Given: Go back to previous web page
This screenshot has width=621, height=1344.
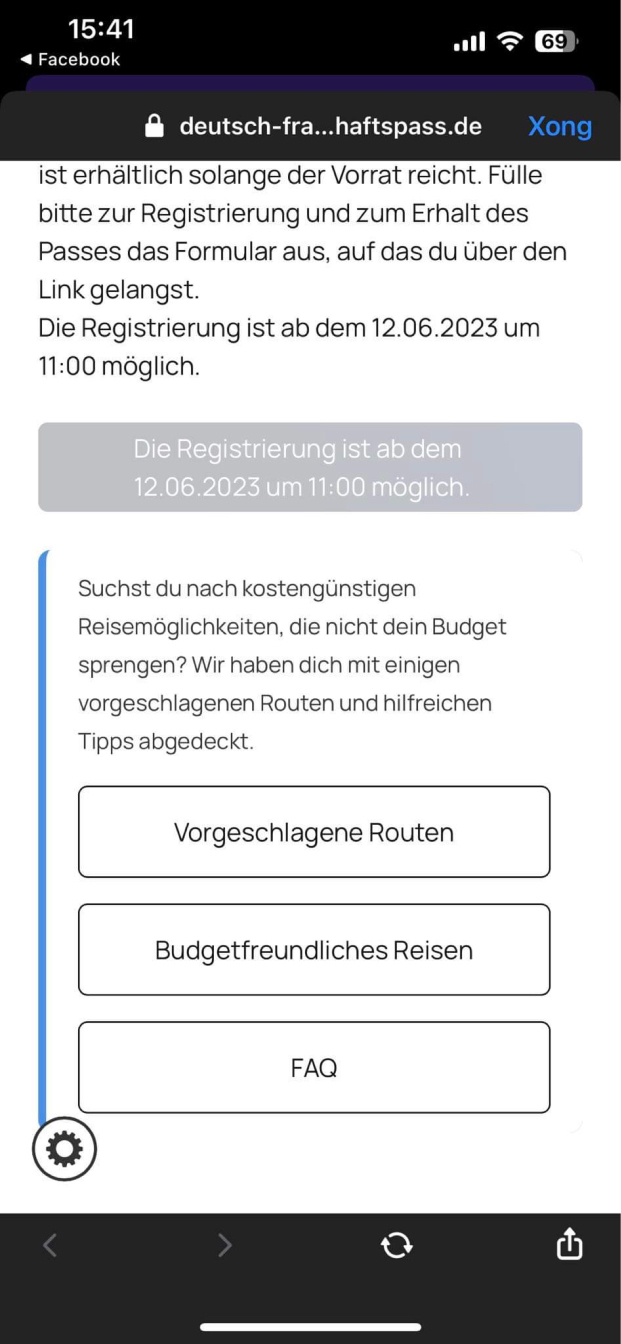Looking at the screenshot, I should coord(52,1246).
